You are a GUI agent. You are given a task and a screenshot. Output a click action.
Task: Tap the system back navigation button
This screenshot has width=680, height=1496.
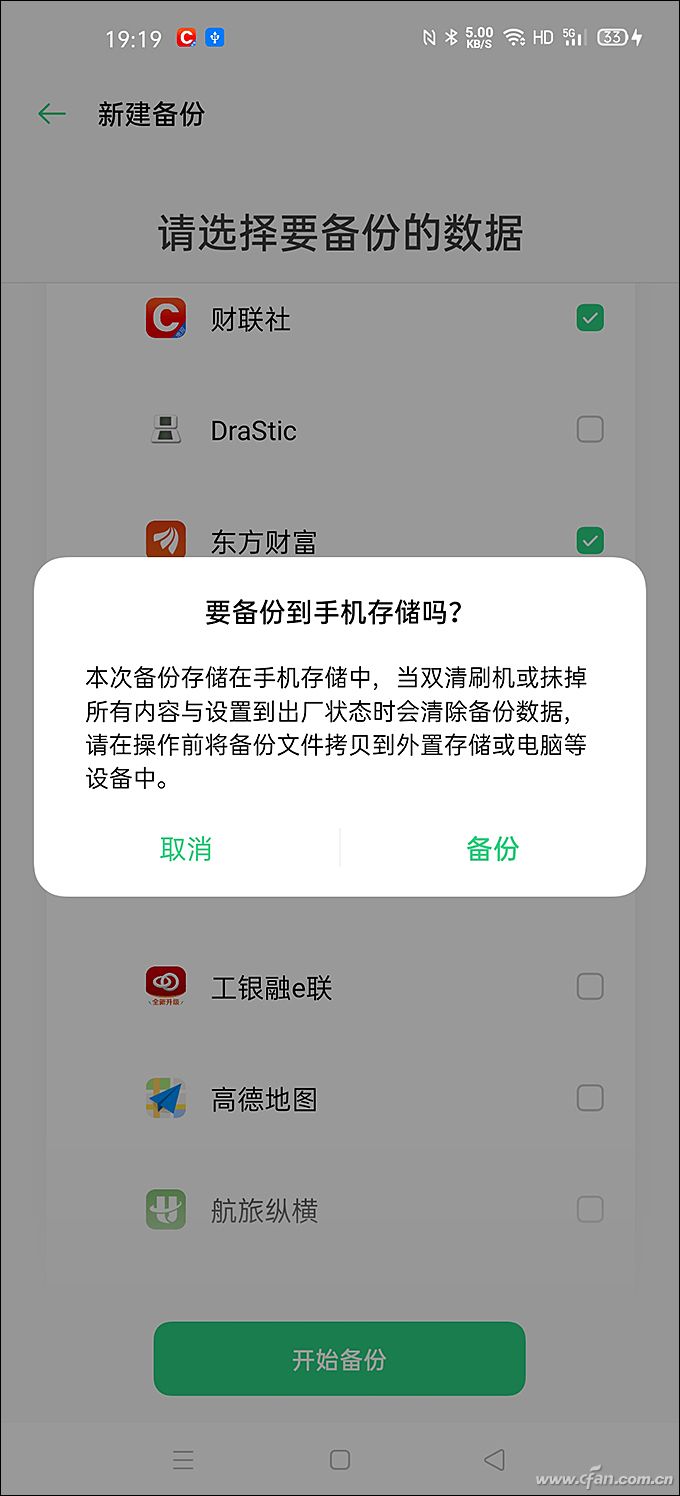(494, 1459)
